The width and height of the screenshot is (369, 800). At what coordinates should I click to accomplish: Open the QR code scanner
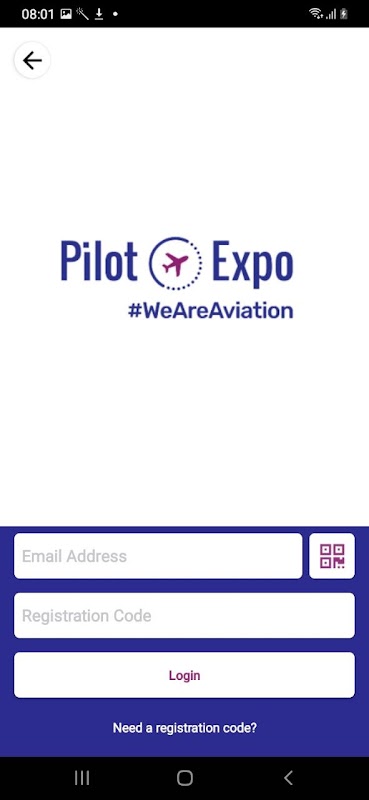(x=332, y=556)
